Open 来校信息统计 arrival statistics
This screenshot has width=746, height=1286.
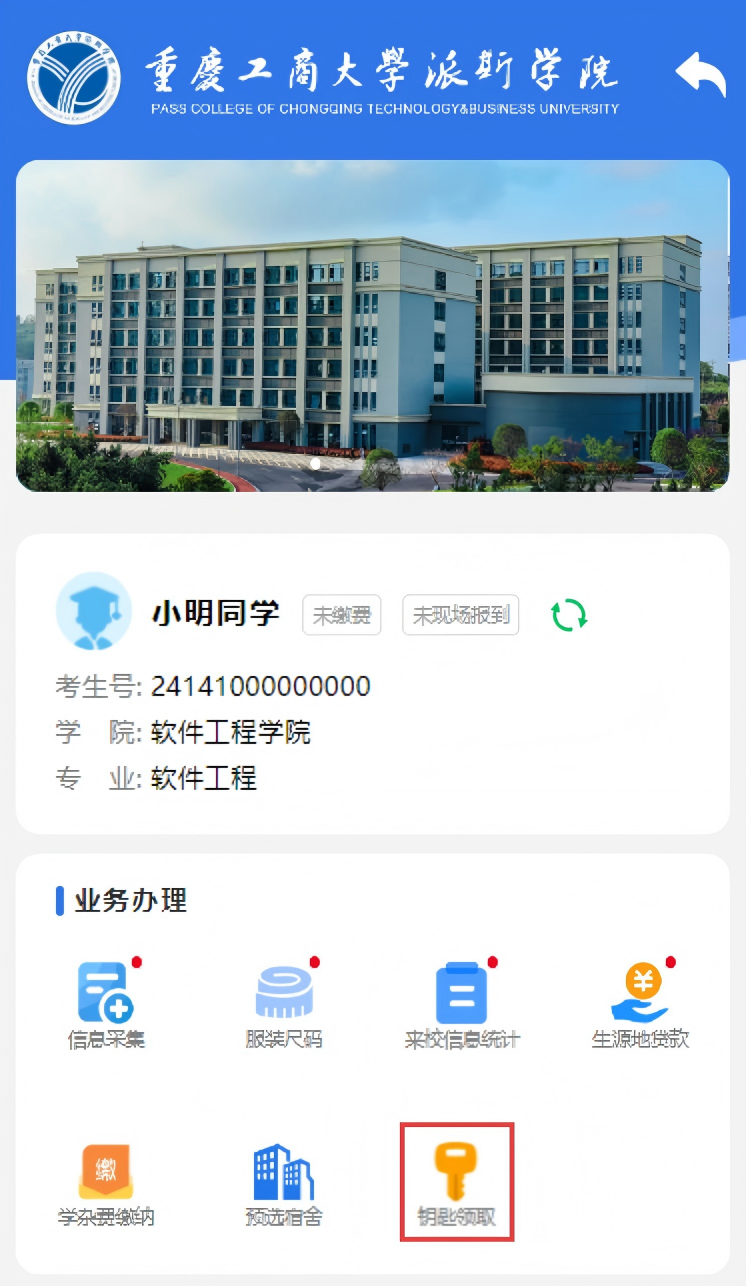pyautogui.click(x=462, y=1003)
